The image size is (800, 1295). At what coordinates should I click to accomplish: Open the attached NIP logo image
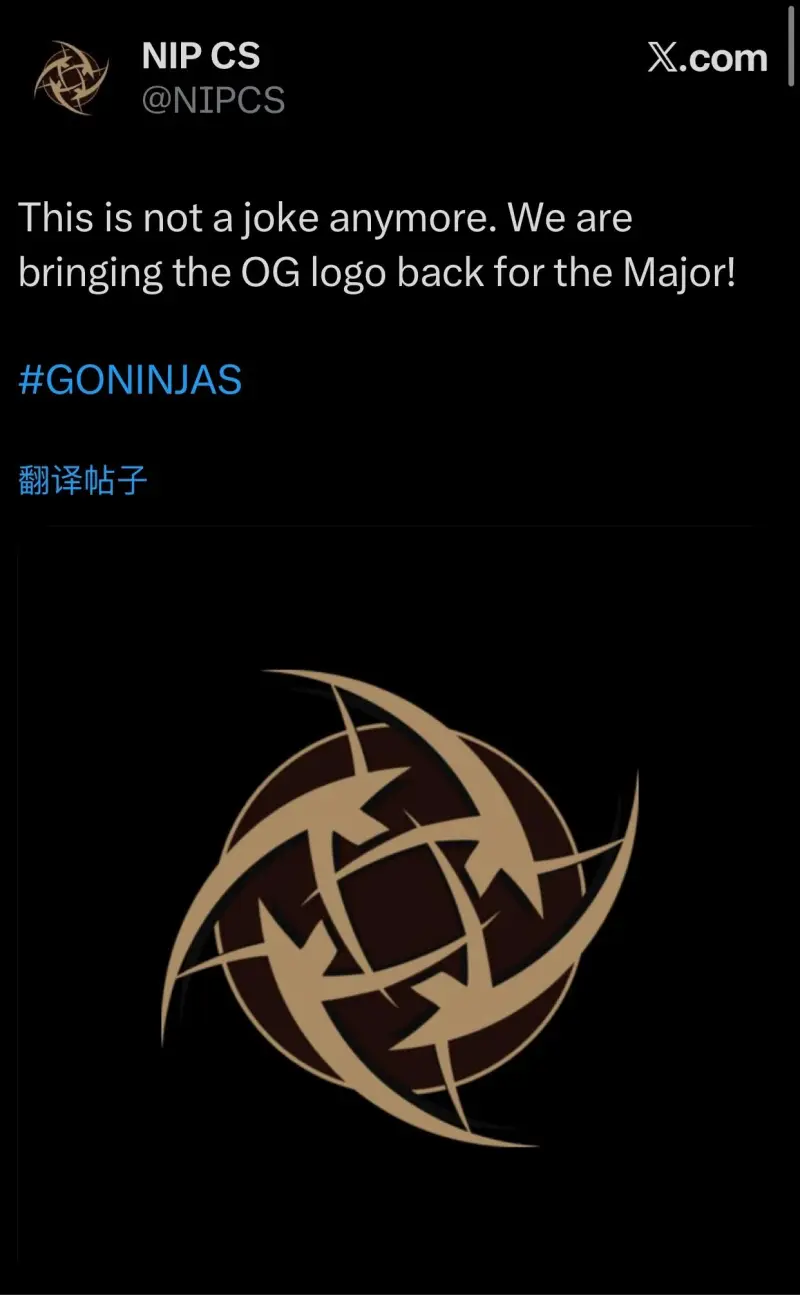[x=400, y=900]
